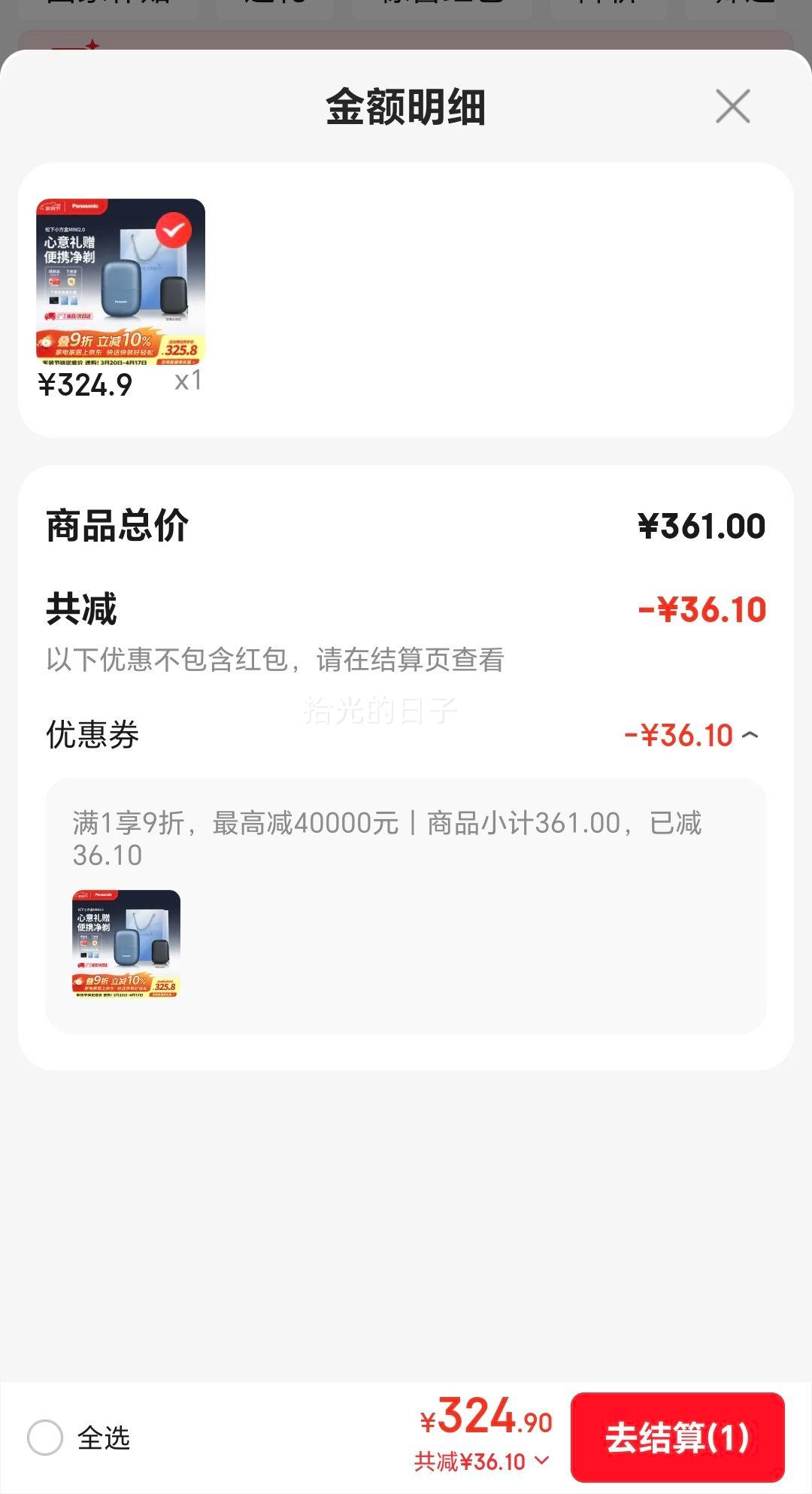Close the 金额明细 price detail popup
The width and height of the screenshot is (812, 1494).
(x=732, y=105)
